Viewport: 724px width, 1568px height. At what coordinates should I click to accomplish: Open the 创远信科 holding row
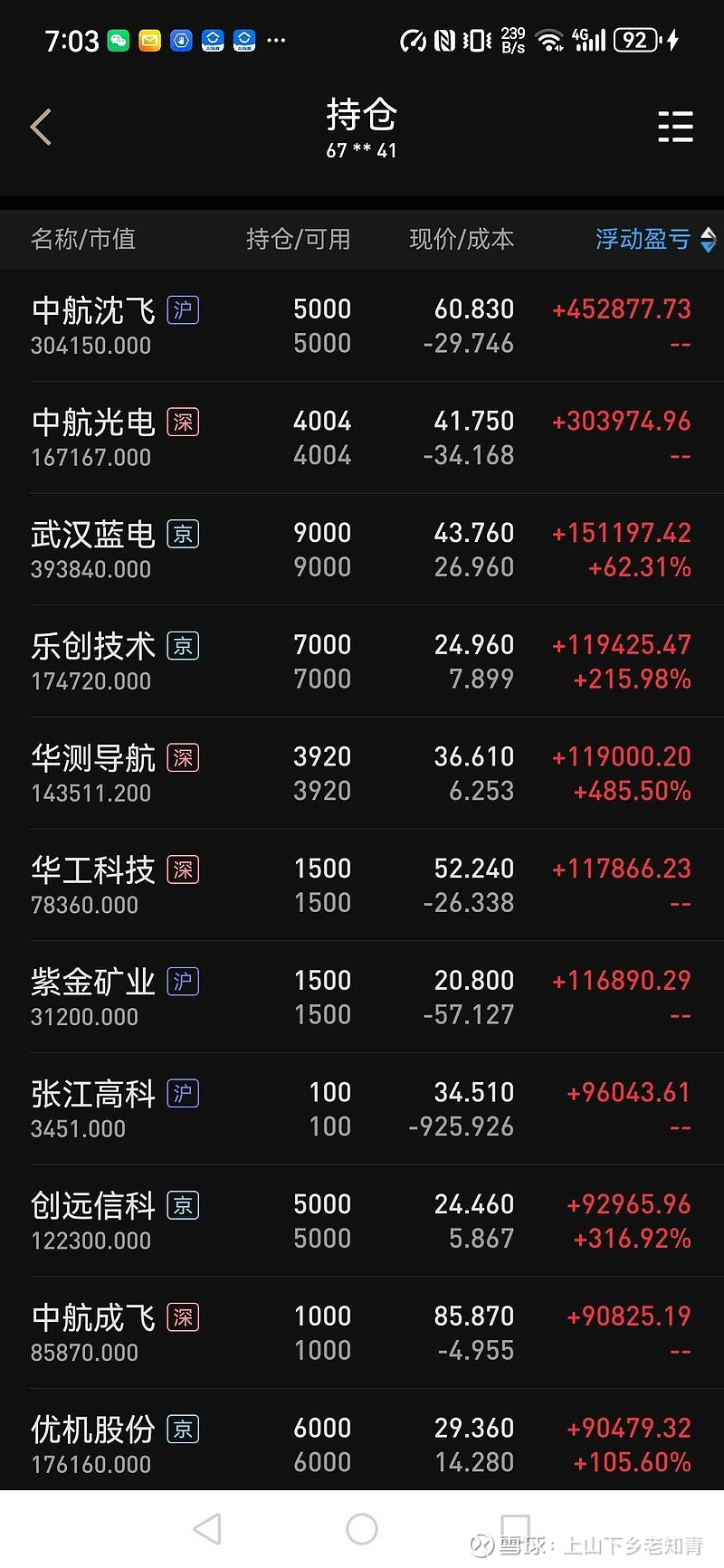point(362,1221)
